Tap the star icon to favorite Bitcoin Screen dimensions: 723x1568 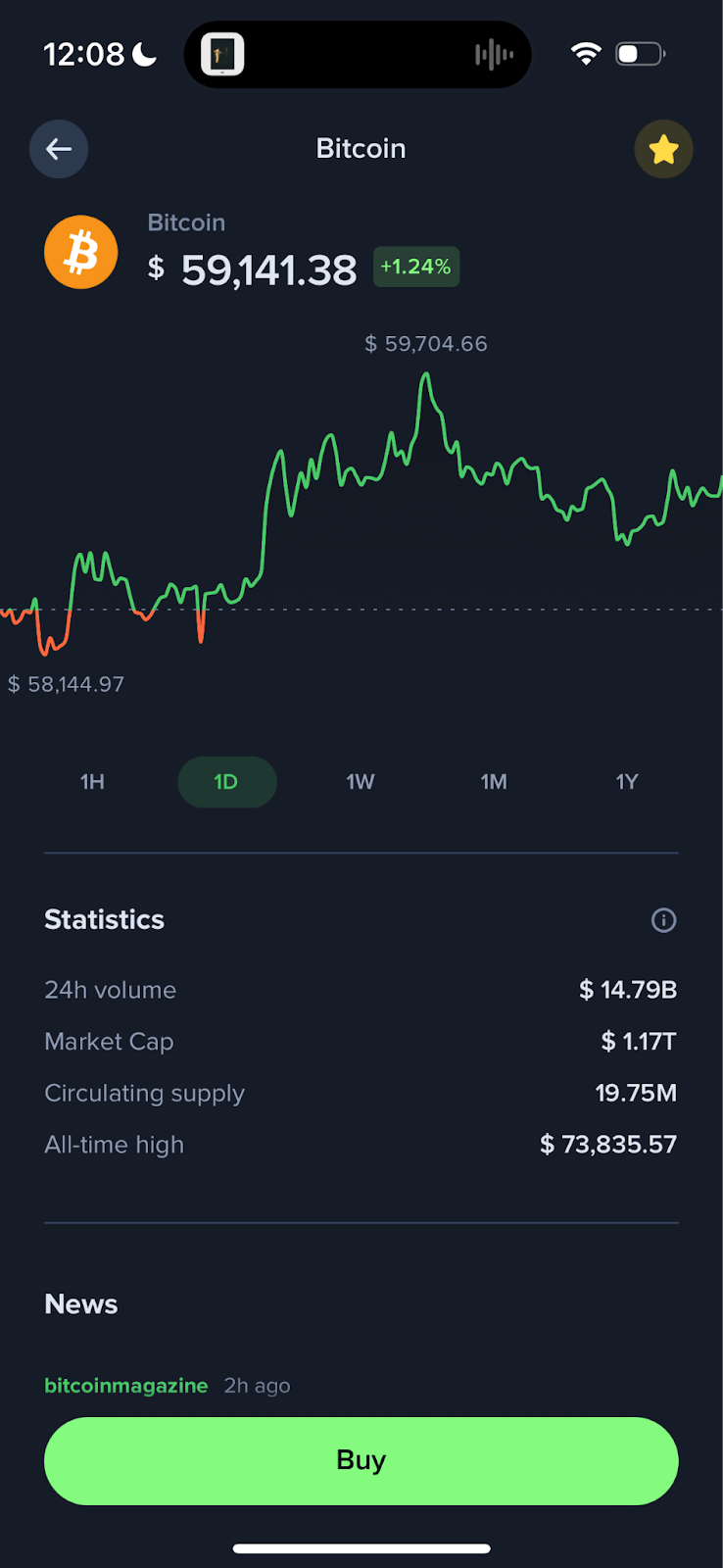point(664,149)
